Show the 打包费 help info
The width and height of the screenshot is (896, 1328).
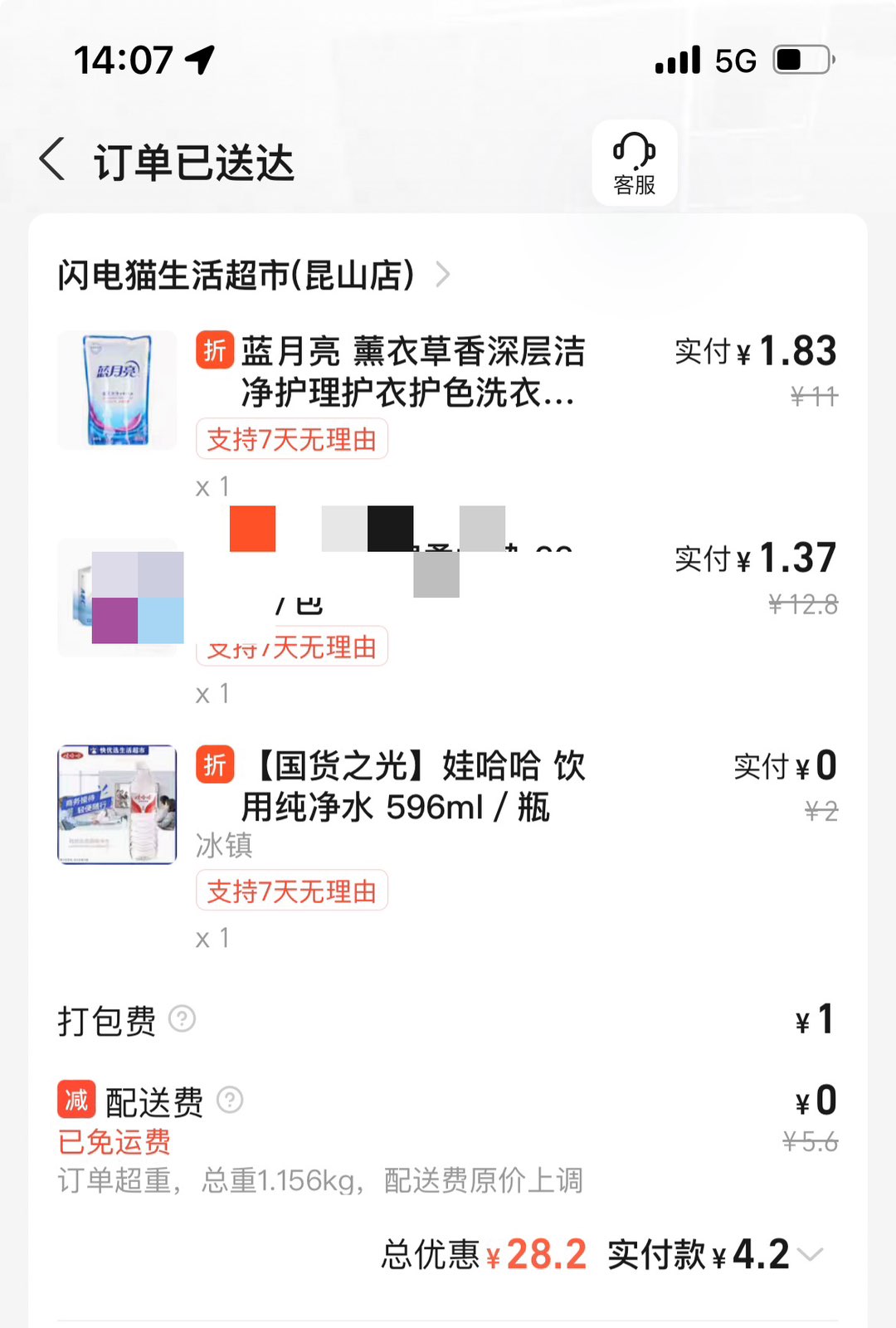tap(183, 1018)
